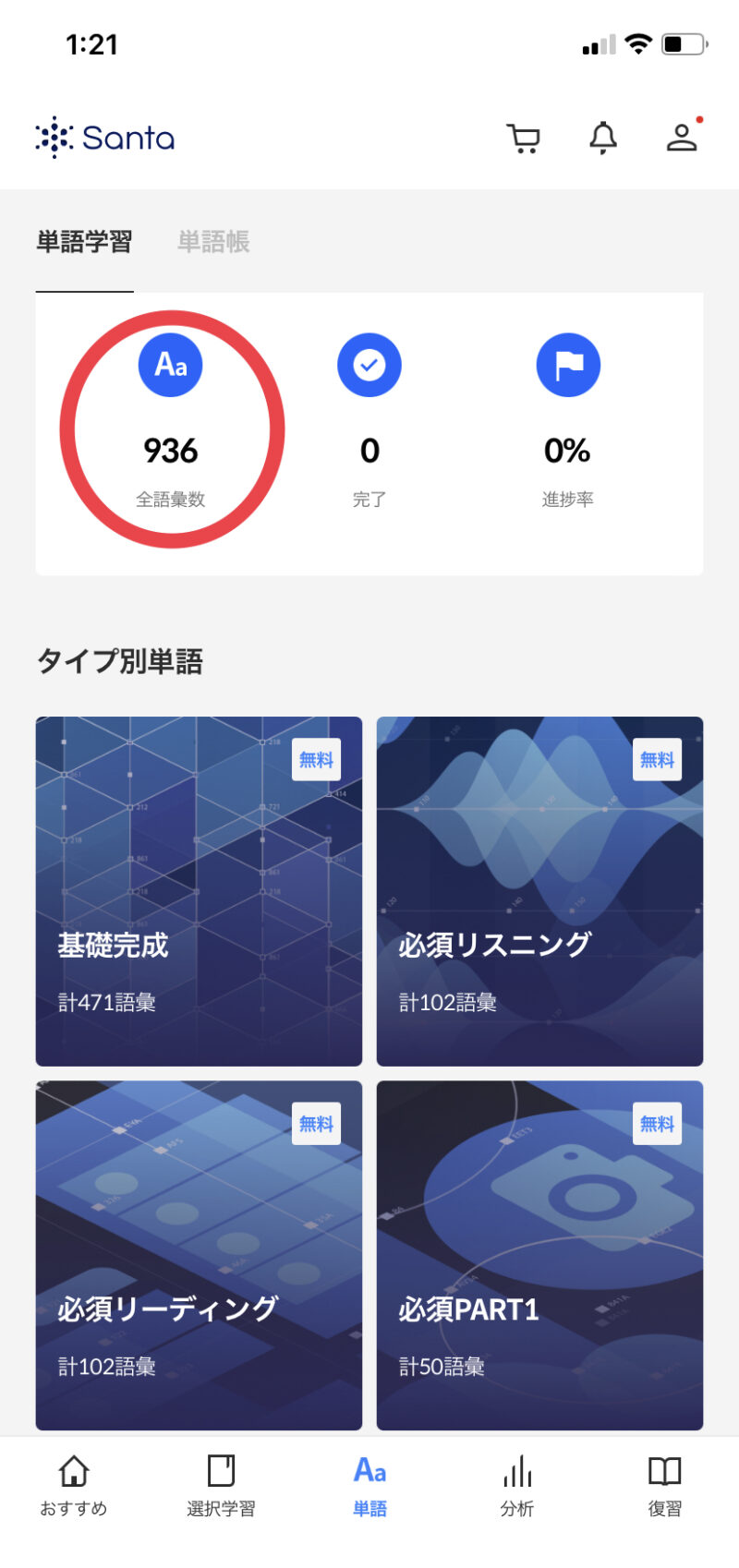Screen dimensions: 739x1568
Task: Open the 必須PART1 word set card
Action: 539,1255
